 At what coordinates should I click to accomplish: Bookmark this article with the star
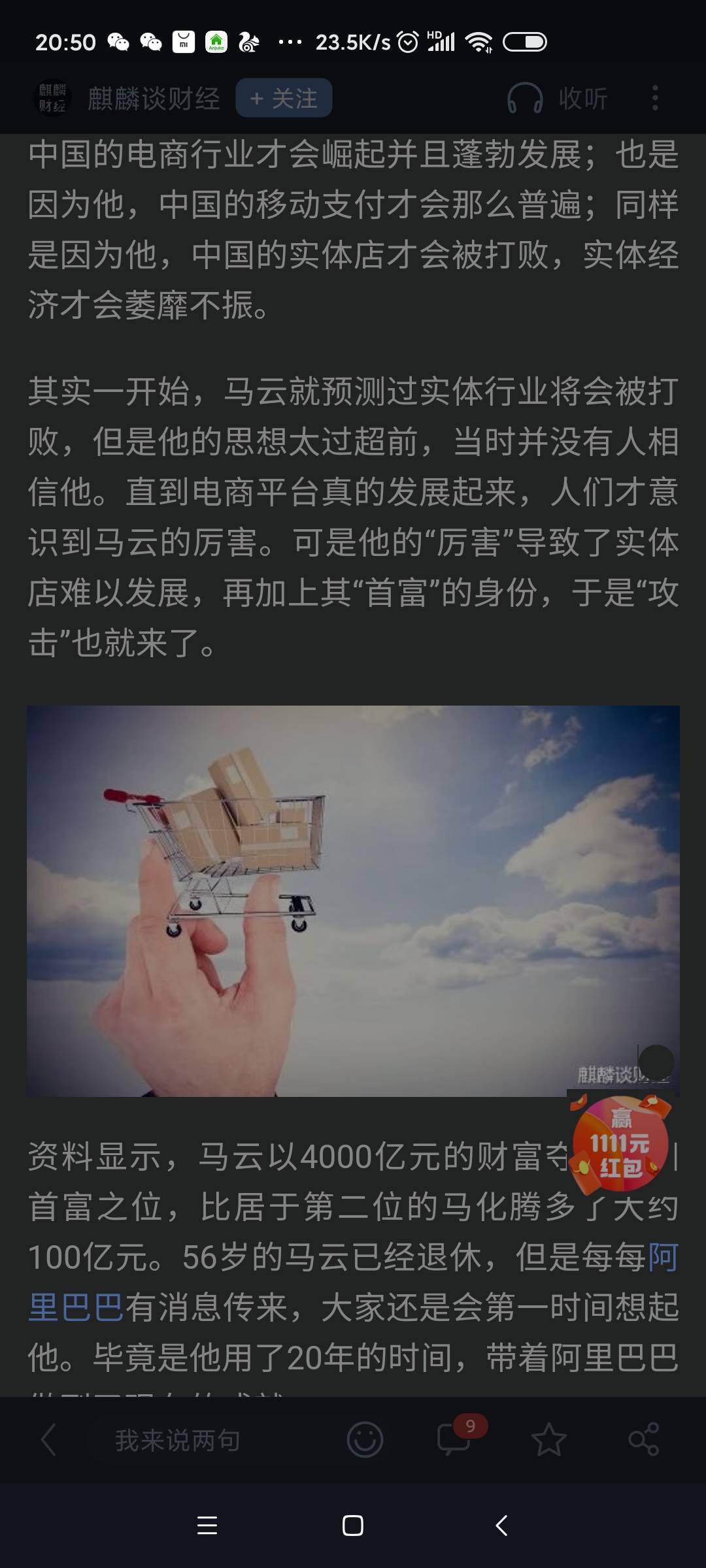click(x=548, y=1440)
